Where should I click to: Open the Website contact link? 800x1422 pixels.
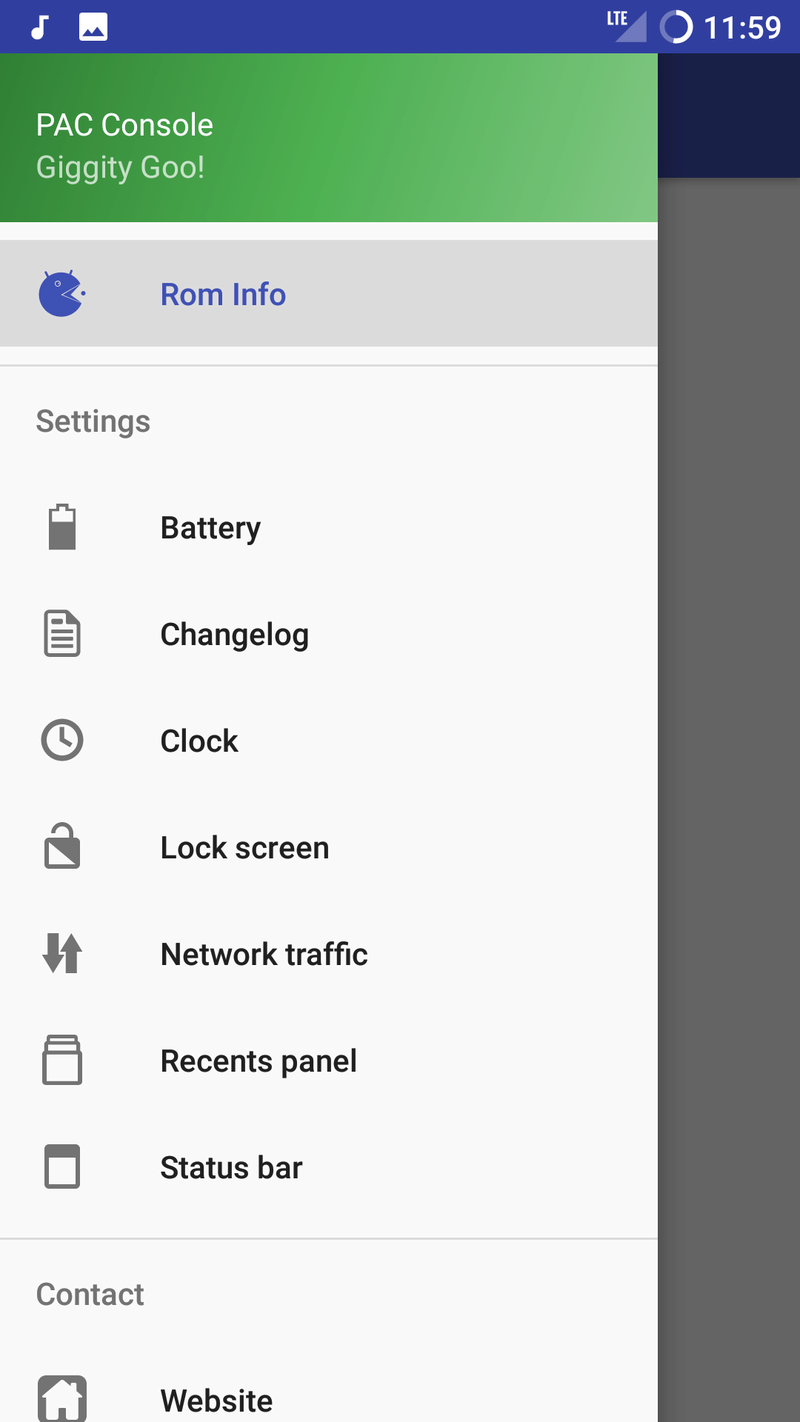pyautogui.click(x=329, y=1397)
